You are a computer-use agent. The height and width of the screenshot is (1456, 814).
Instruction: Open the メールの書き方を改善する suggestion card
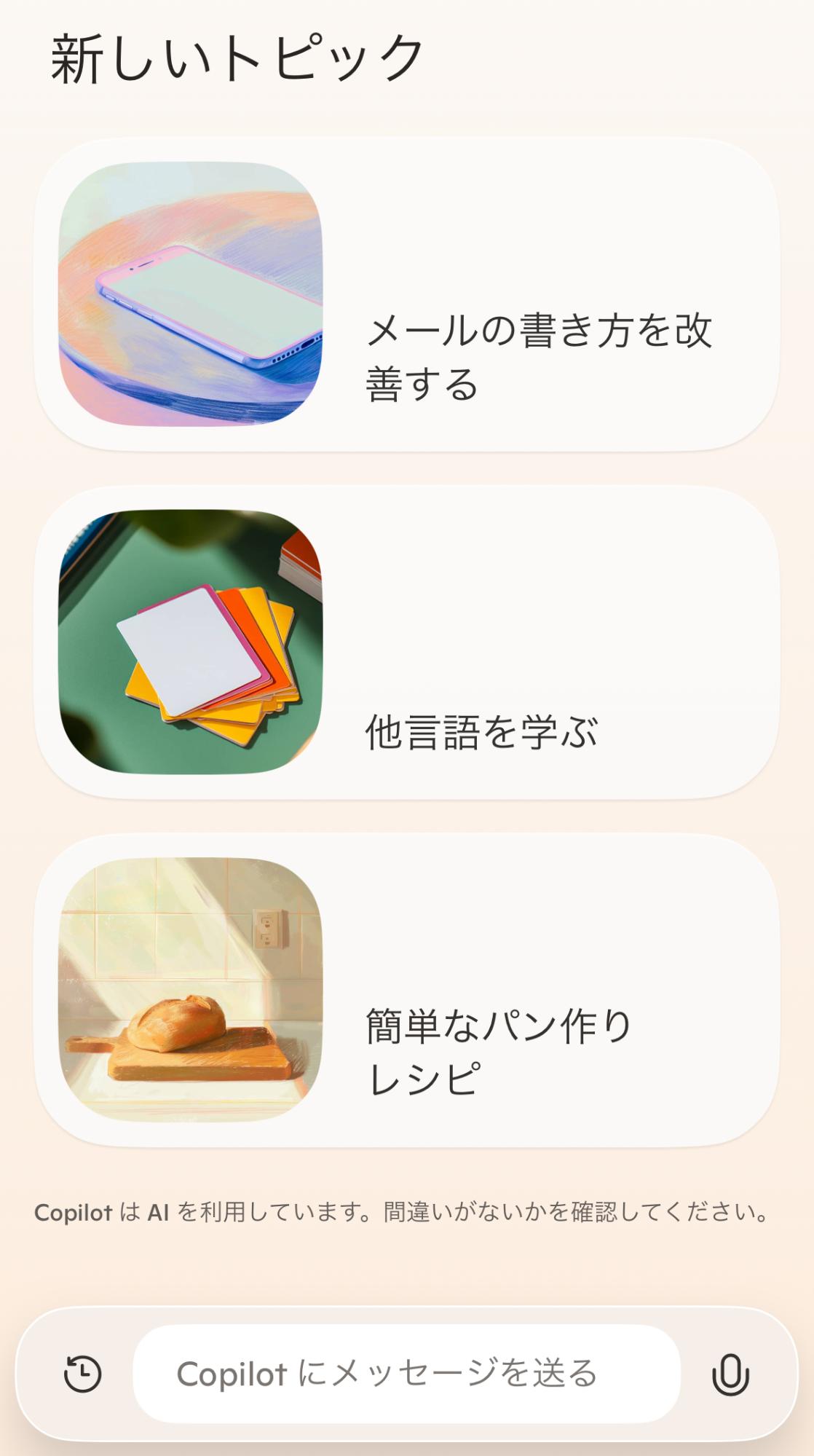click(x=406, y=294)
